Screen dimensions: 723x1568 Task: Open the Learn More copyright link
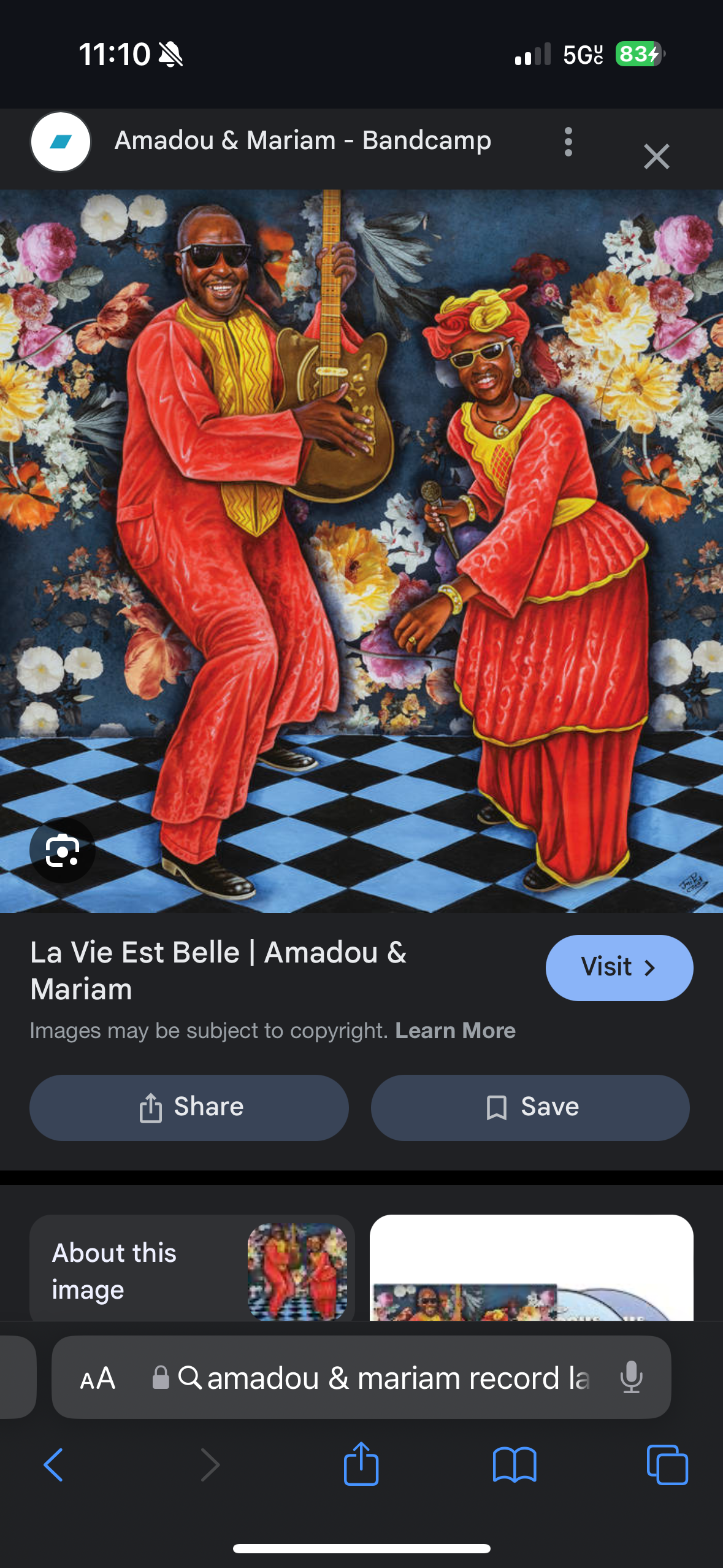pyautogui.click(x=455, y=1031)
